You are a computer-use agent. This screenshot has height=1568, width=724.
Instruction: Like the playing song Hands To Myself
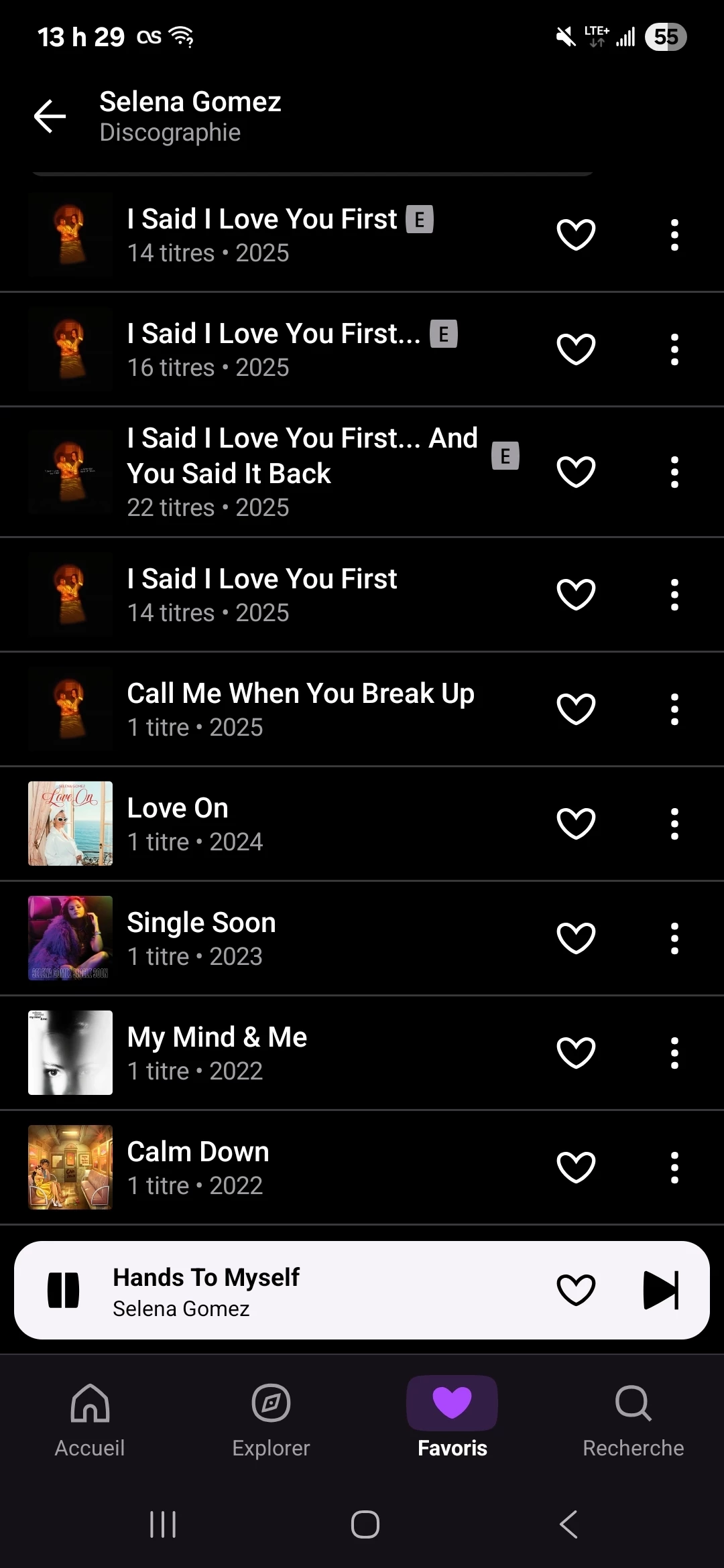(576, 1290)
